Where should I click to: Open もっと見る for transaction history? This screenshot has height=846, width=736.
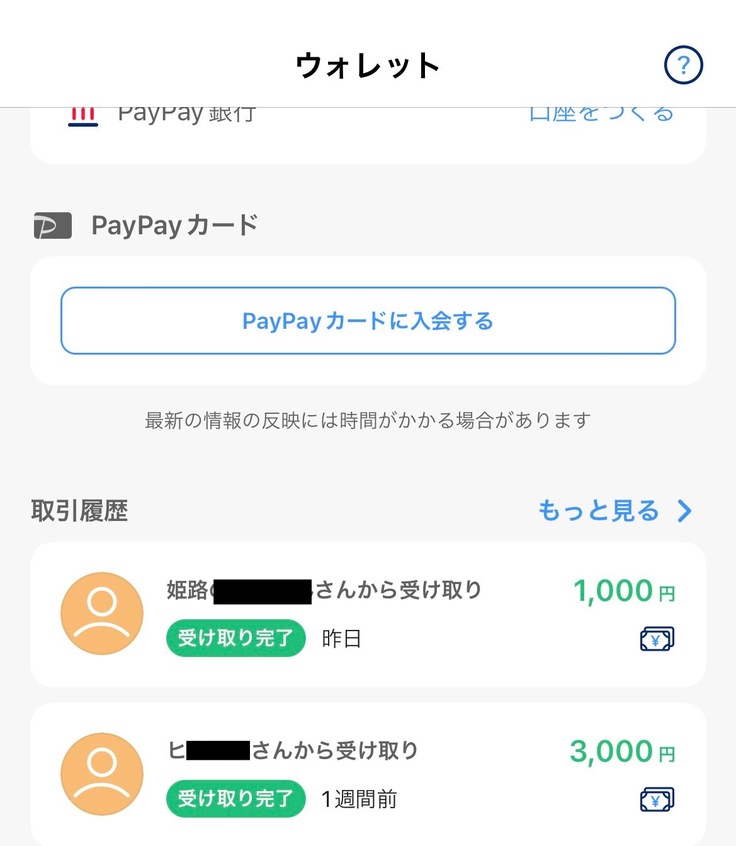click(614, 511)
